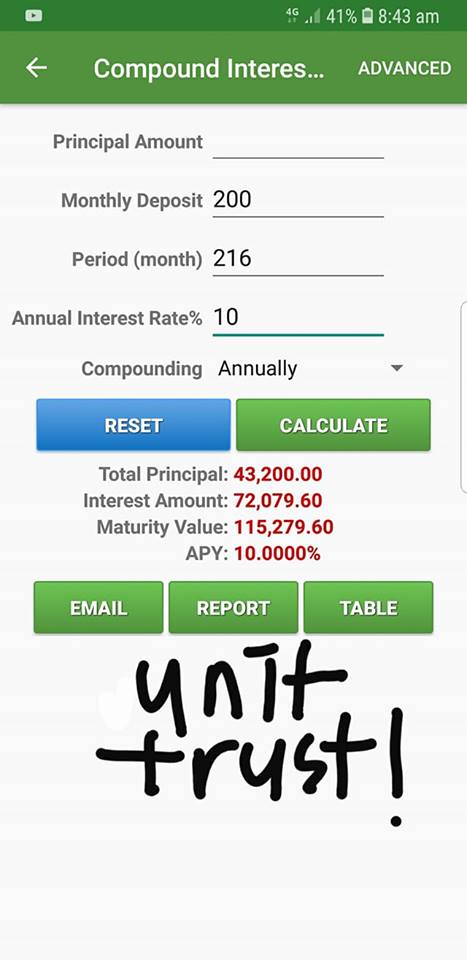This screenshot has height=960, width=467.
Task: Hit the blue RESET button
Action: point(133,425)
